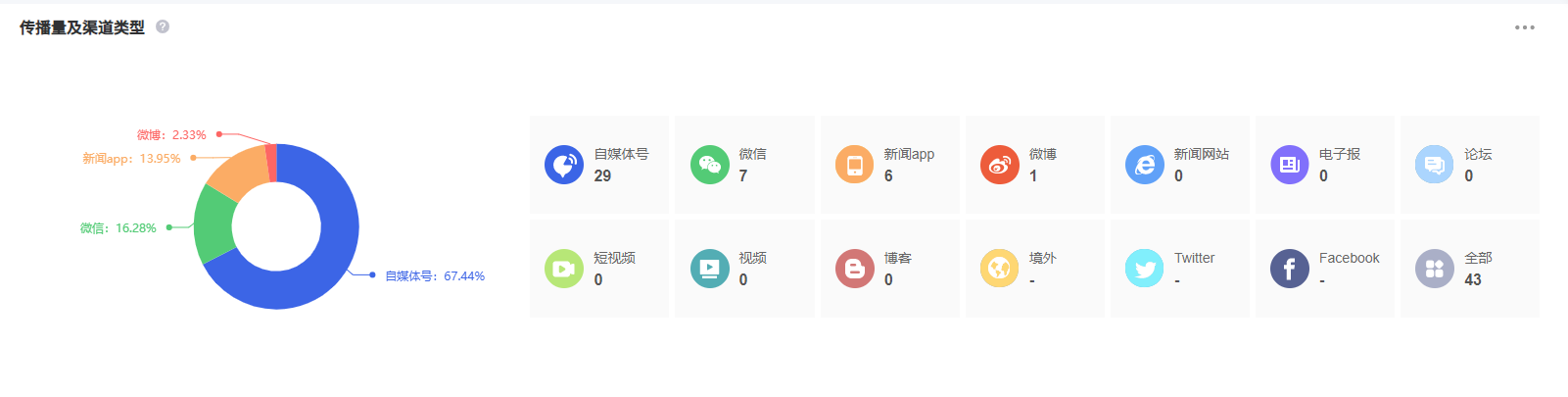Open the Facebook channel card
The image size is (1568, 397).
pos(1323,269)
